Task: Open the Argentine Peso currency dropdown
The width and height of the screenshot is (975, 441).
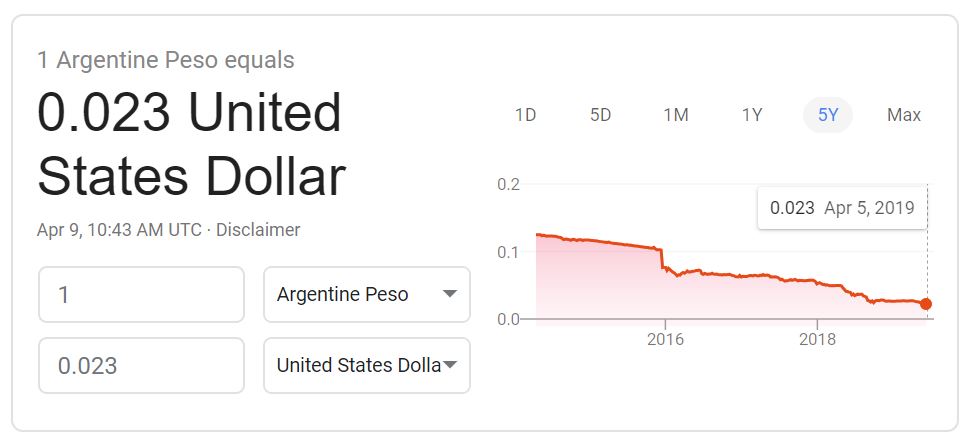Action: (367, 295)
